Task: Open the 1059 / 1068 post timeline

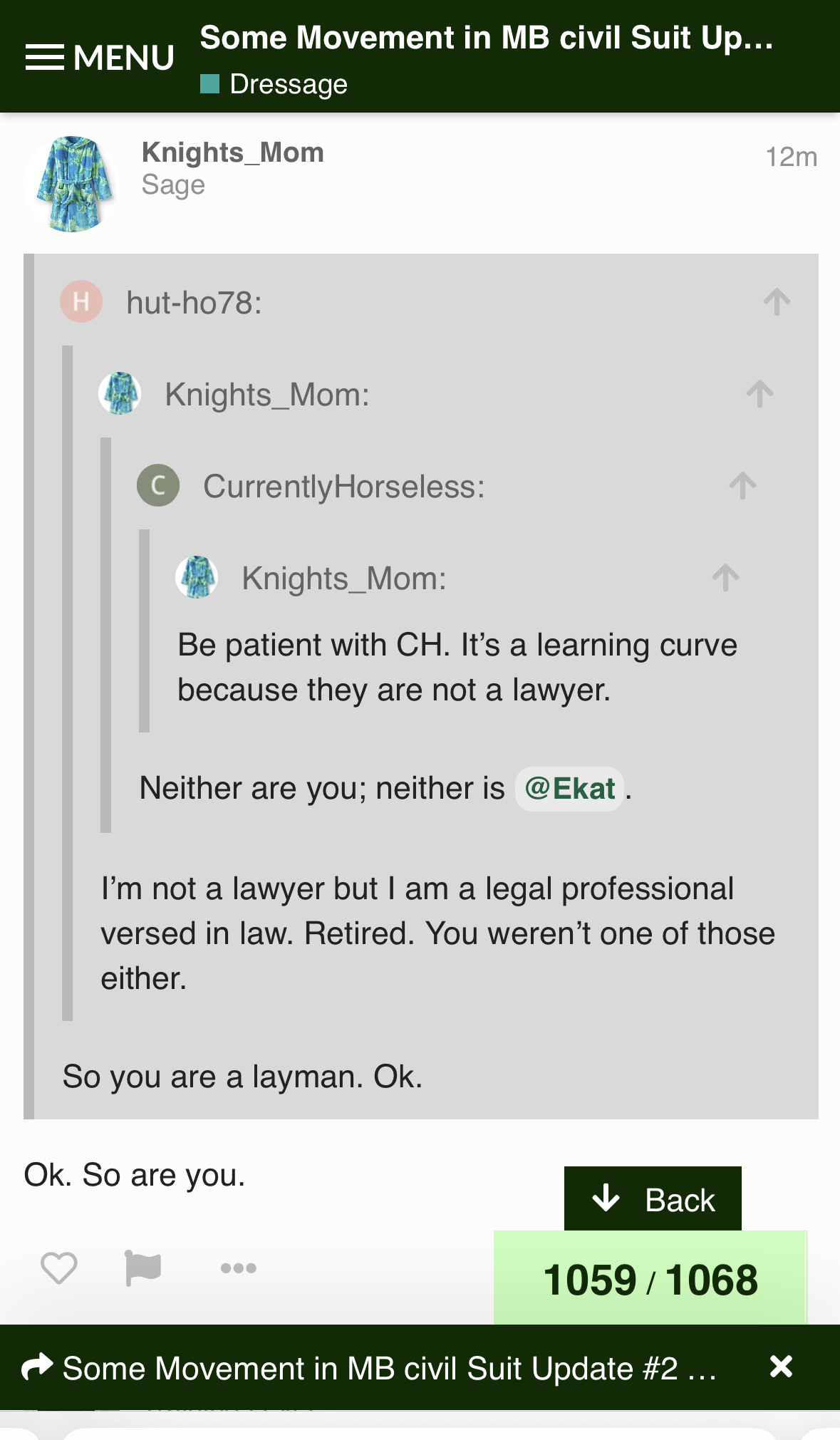Action: point(650,1278)
